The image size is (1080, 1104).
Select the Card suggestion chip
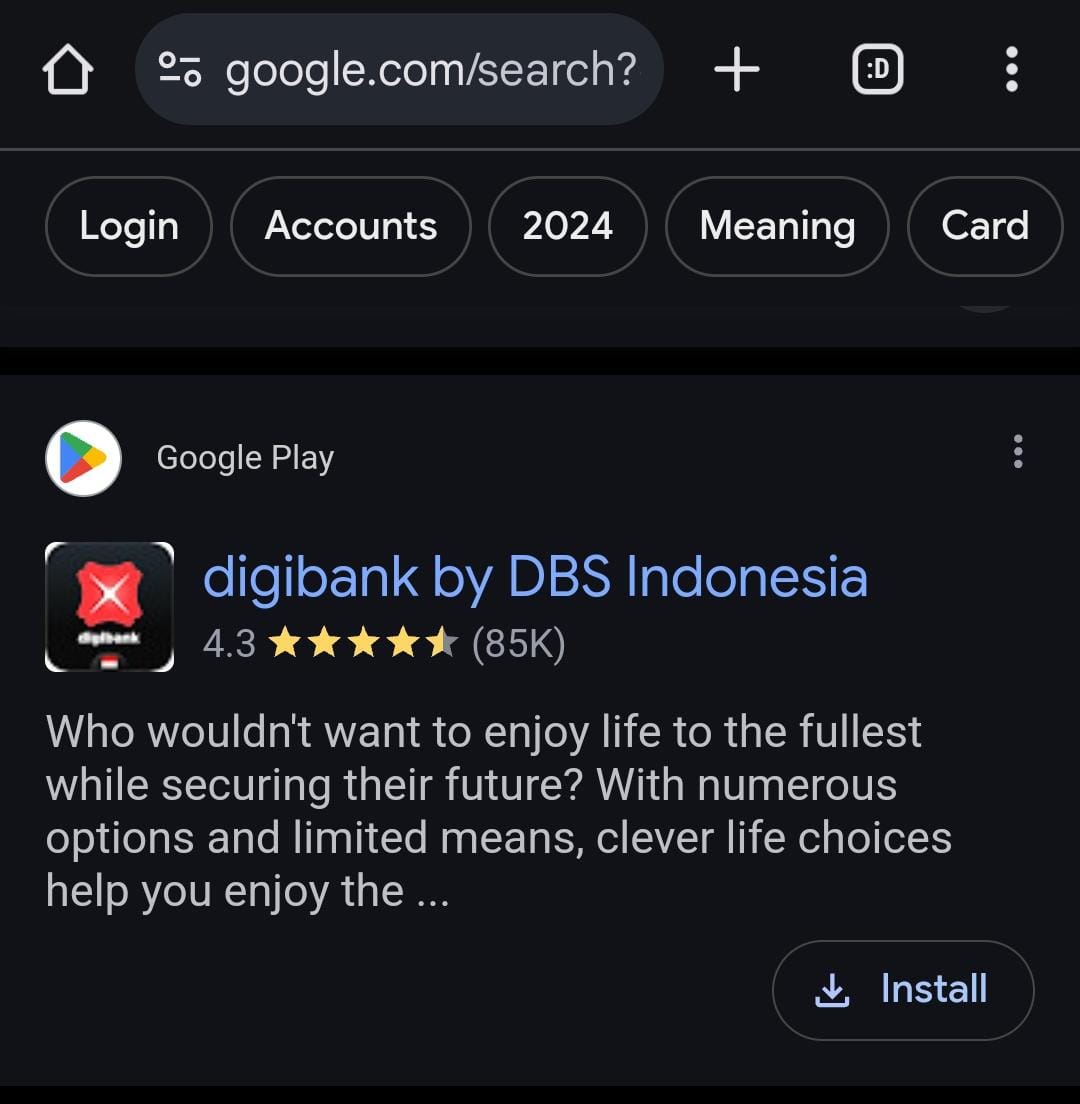[984, 226]
